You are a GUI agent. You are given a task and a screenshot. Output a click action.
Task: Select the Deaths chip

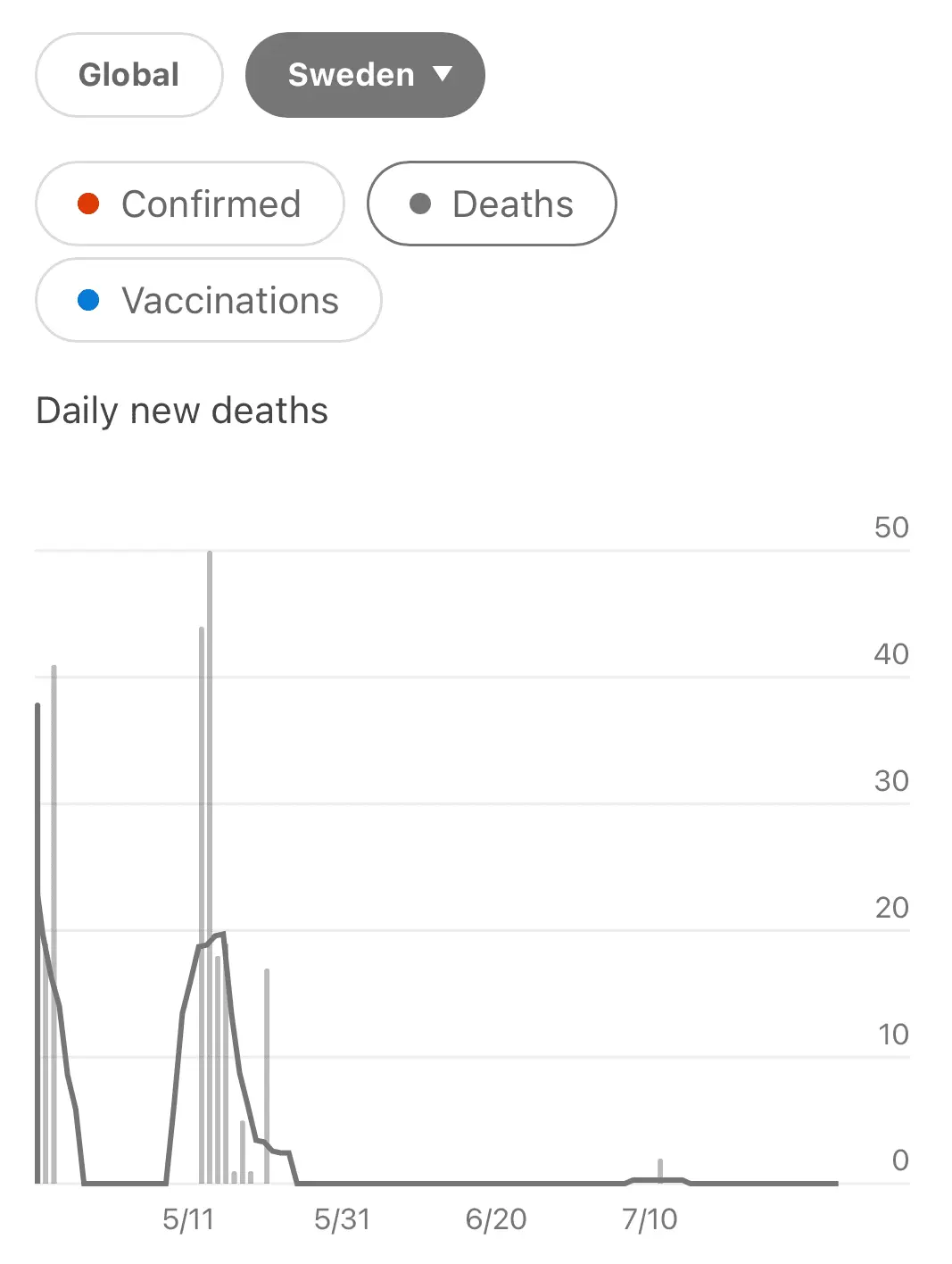tap(491, 204)
